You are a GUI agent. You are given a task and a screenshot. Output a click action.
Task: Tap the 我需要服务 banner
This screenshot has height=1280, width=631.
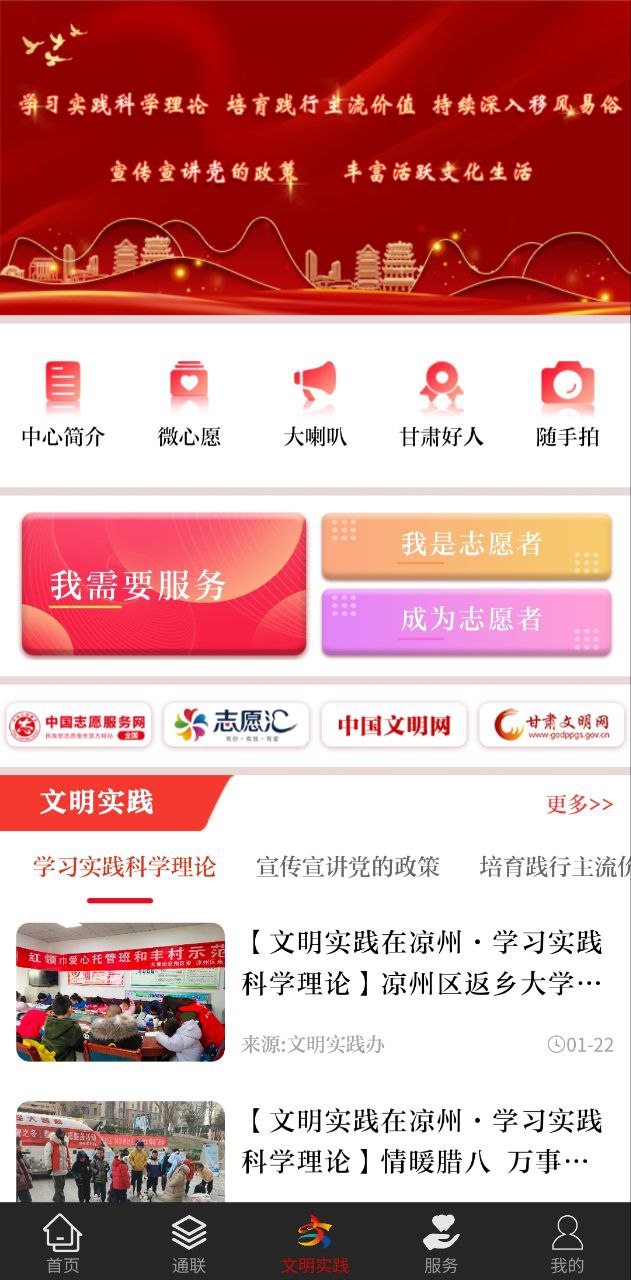(x=164, y=585)
